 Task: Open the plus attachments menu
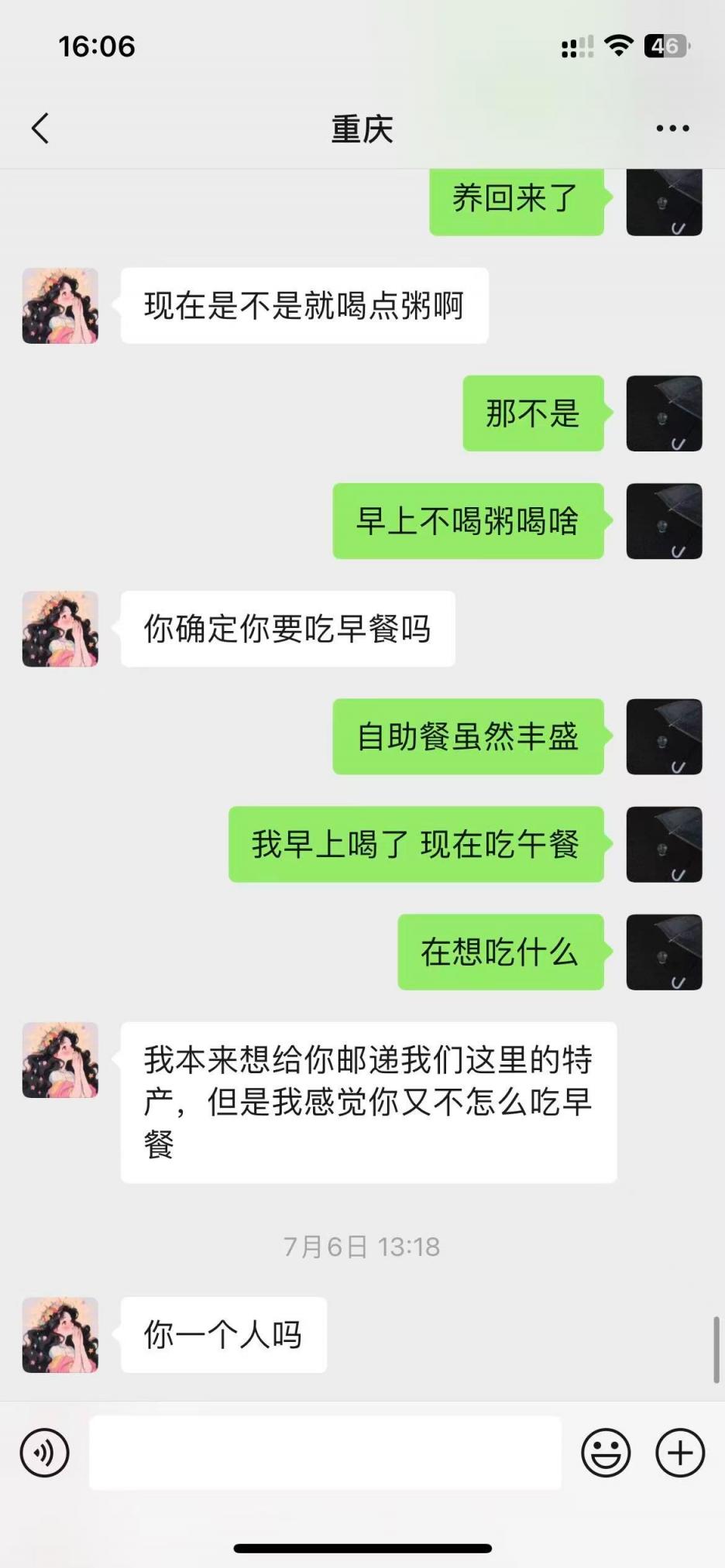point(680,1453)
